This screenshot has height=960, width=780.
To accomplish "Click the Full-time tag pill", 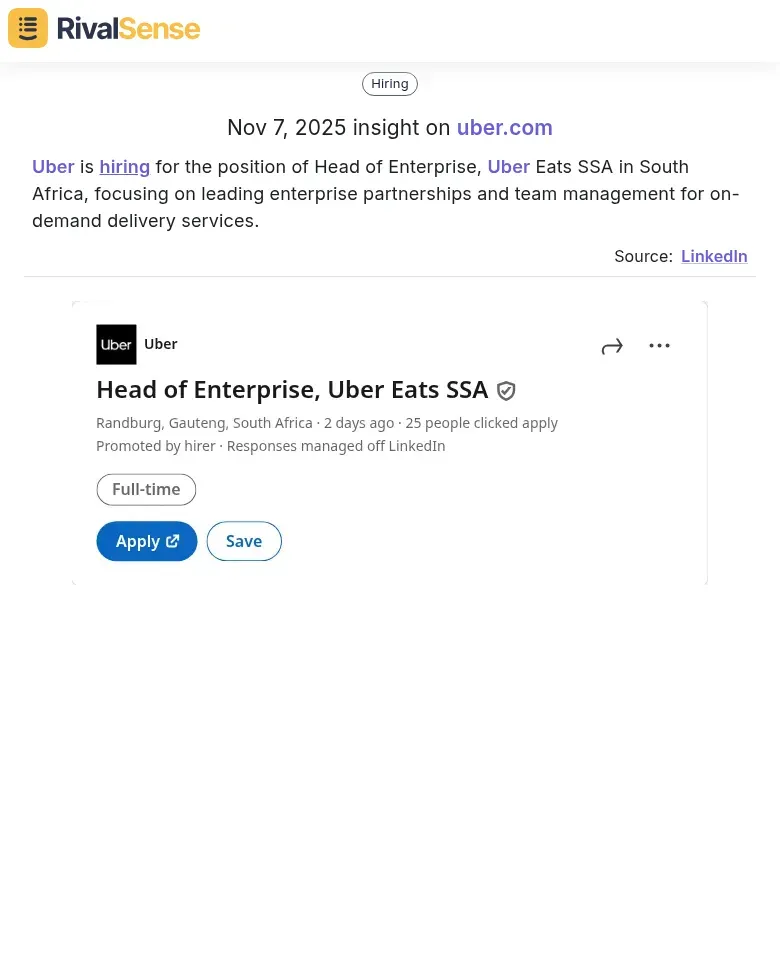I will [146, 489].
